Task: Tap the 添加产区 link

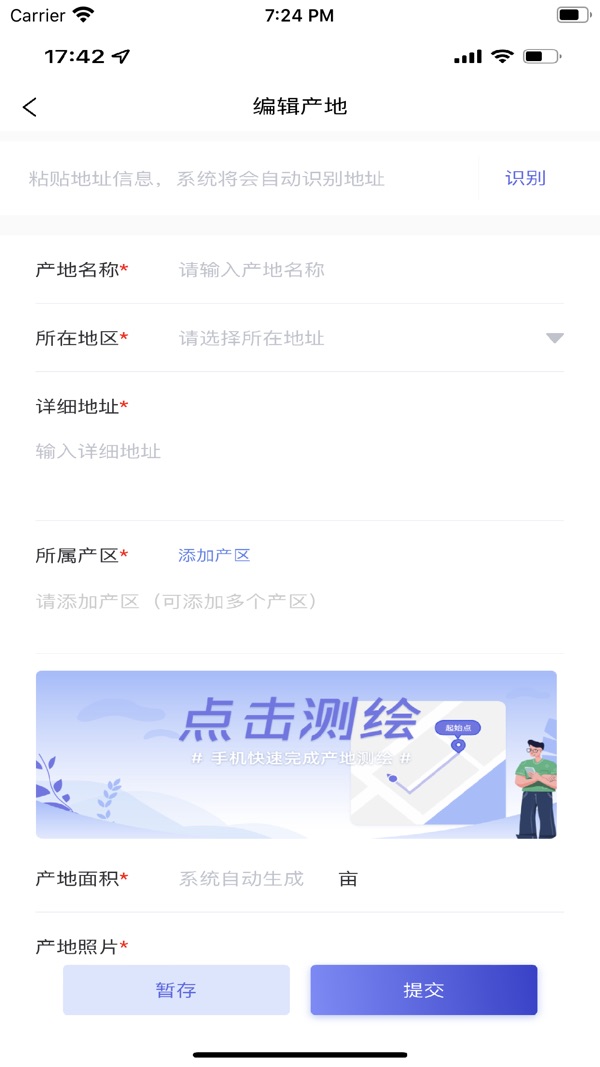Action: (x=214, y=555)
